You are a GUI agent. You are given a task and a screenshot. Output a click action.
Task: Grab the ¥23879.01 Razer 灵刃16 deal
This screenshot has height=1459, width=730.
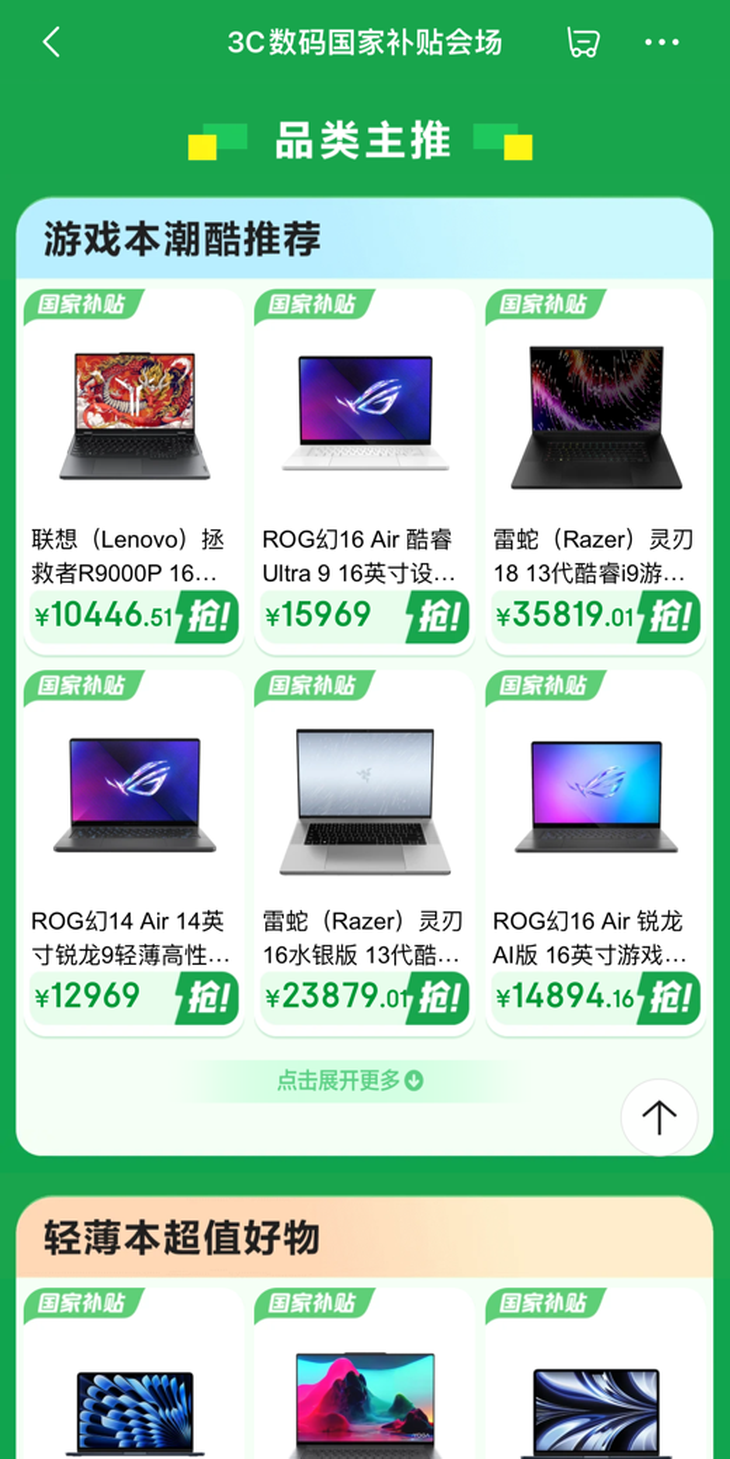tap(438, 997)
